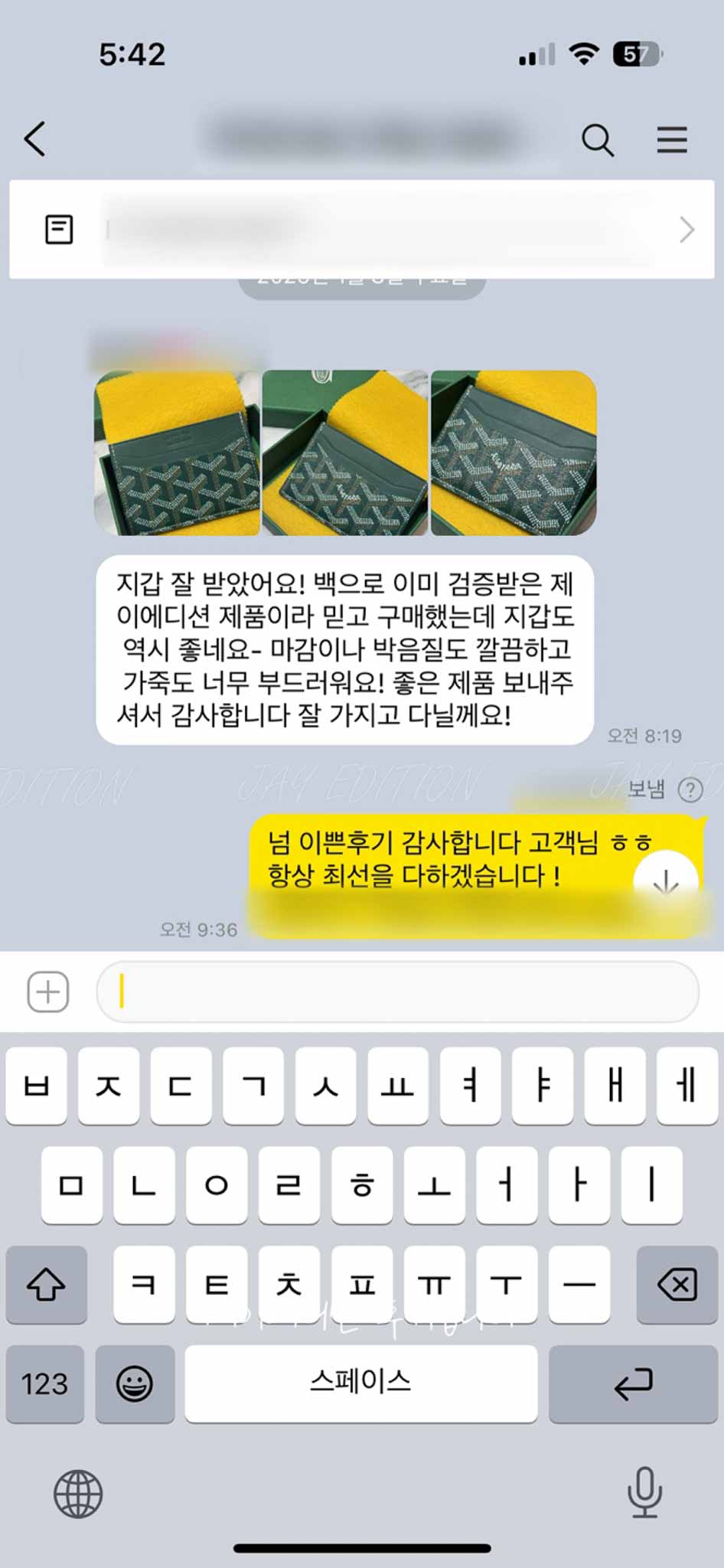724x1568 pixels.
Task: Tap the question mark next to 보냄
Action: click(x=690, y=790)
